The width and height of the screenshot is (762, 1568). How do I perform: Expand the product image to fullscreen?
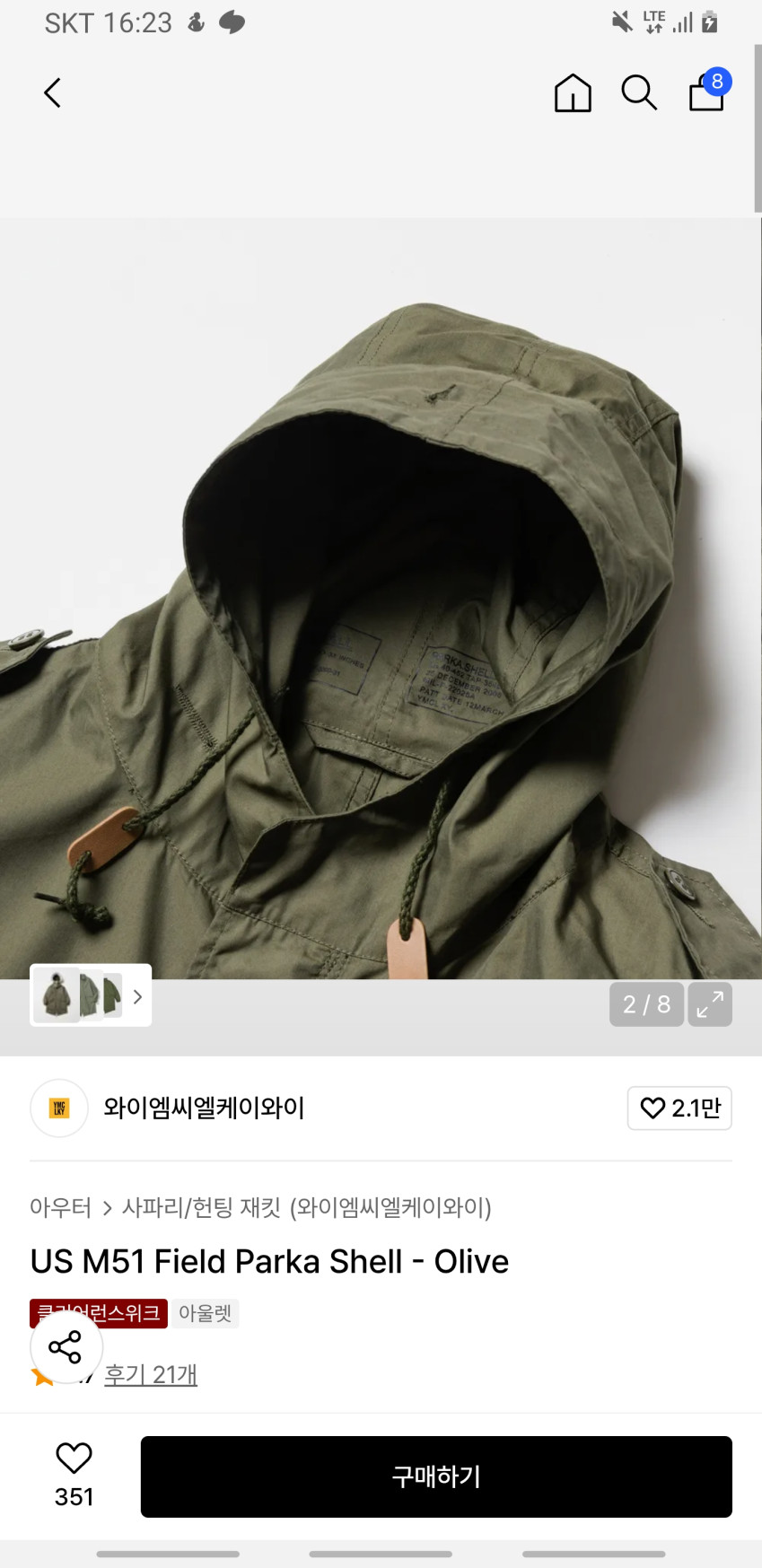tap(710, 1003)
